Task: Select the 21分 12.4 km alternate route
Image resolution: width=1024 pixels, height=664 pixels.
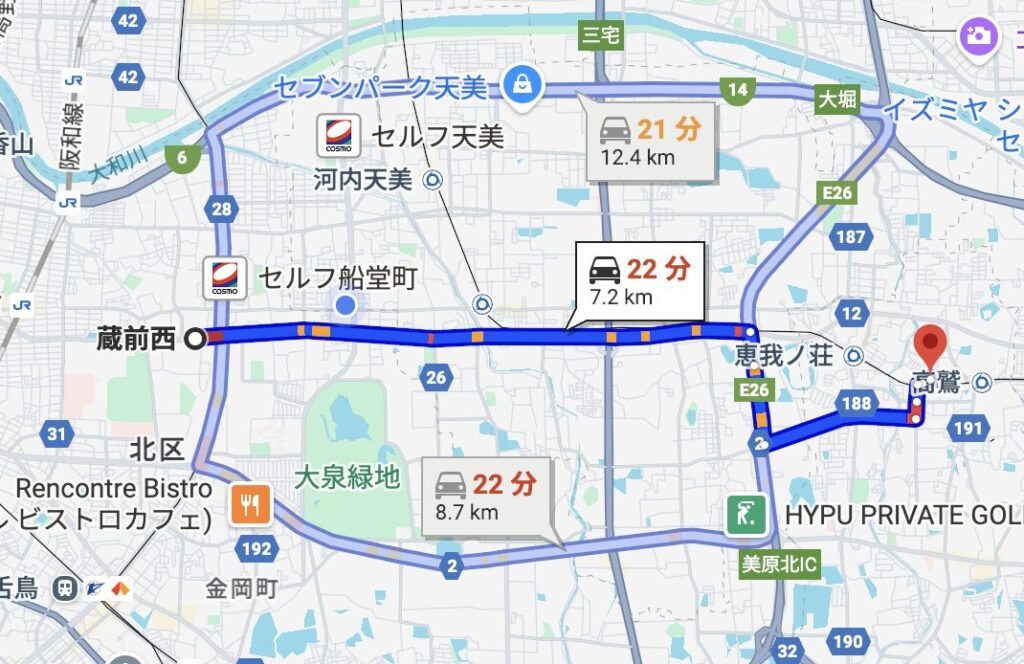Action: pos(650,141)
